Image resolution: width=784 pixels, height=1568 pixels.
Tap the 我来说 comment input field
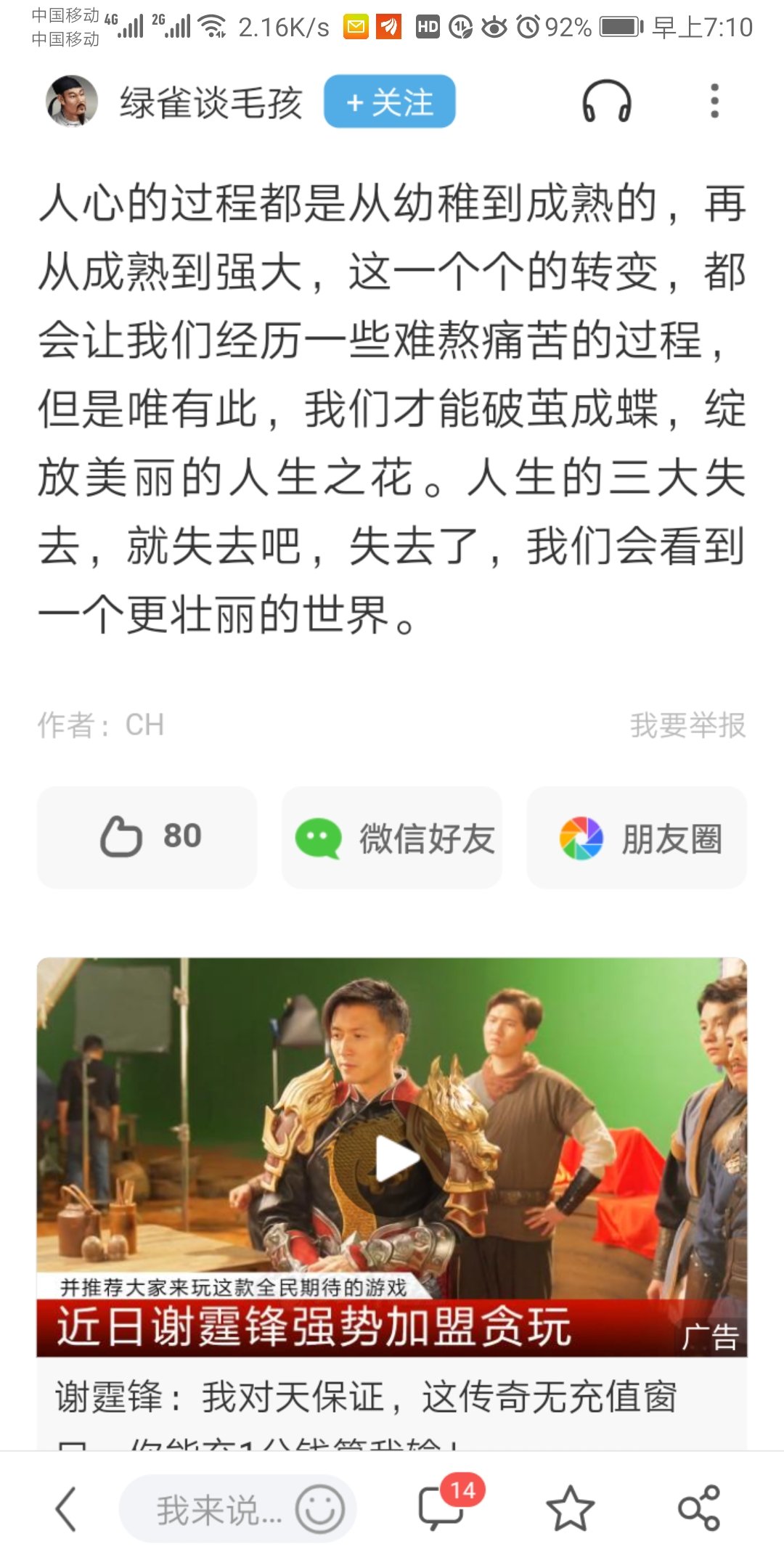[x=211, y=1510]
